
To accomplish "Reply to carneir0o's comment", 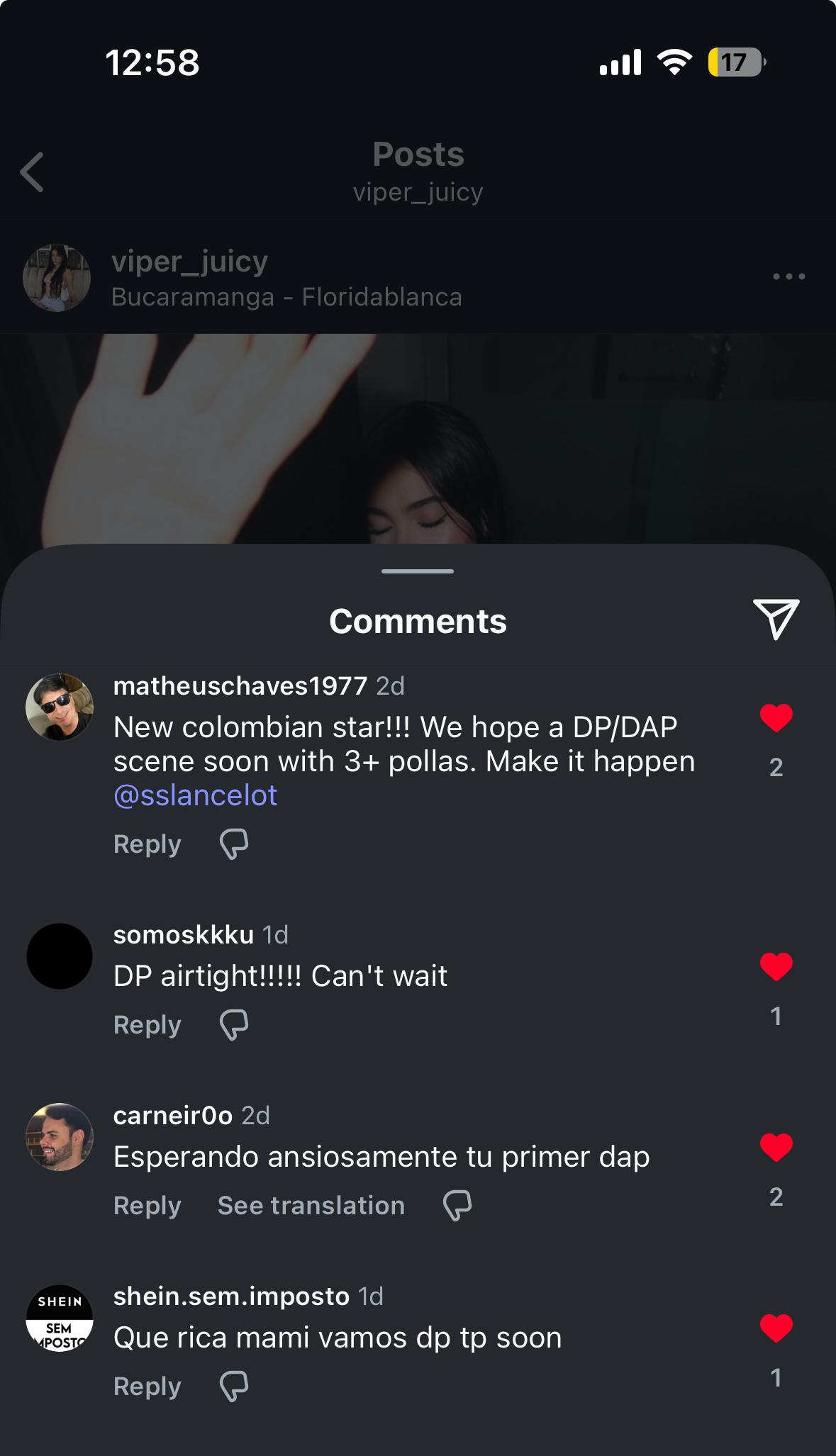I will point(147,1206).
